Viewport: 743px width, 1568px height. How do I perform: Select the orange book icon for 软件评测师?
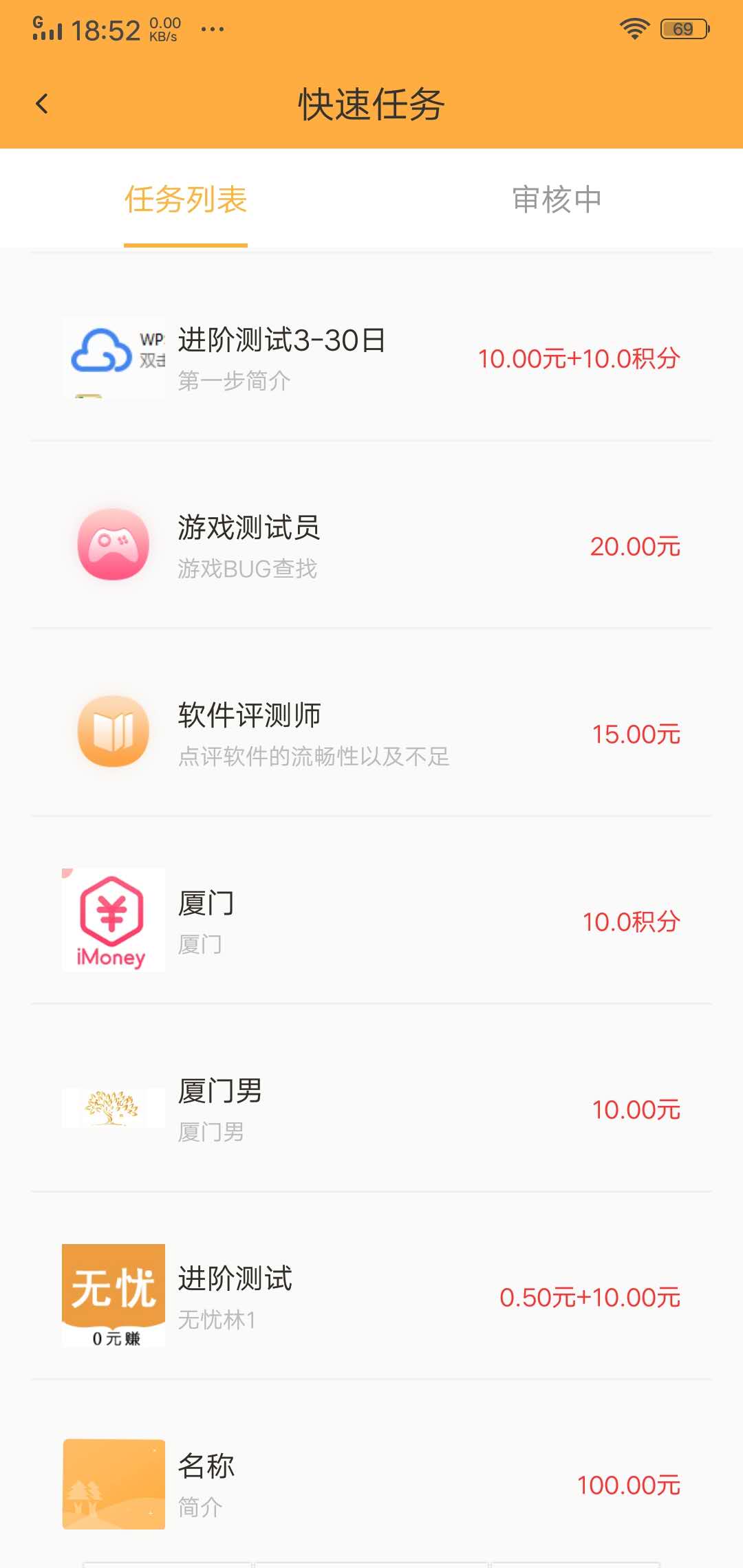(114, 731)
